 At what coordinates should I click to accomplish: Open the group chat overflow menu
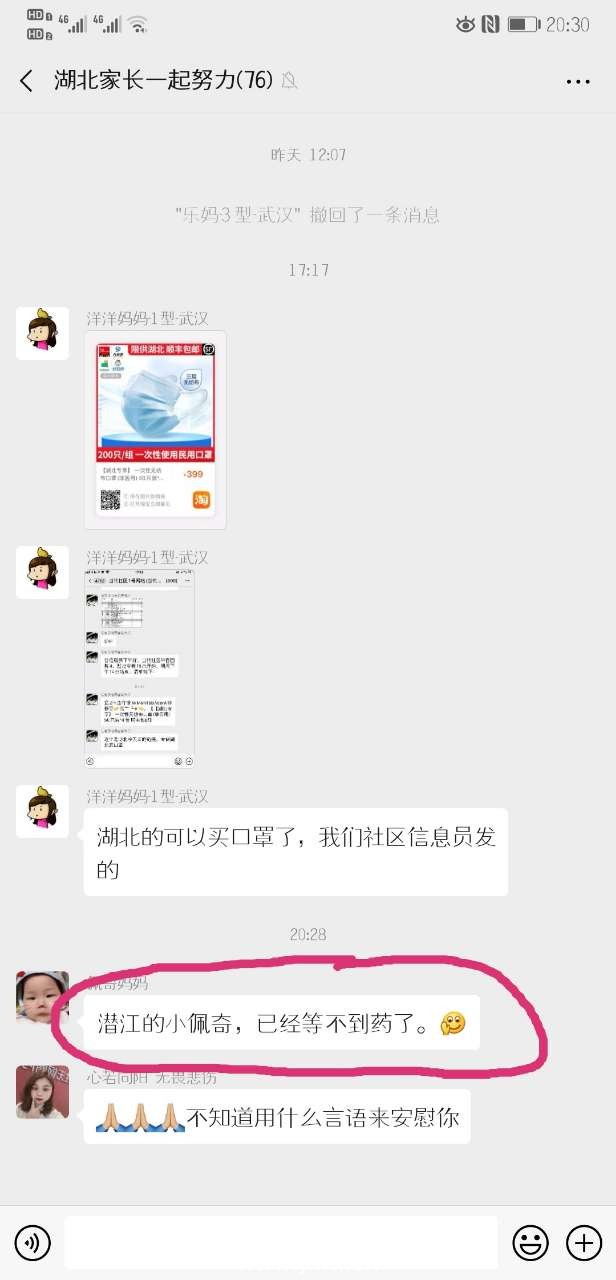(578, 82)
